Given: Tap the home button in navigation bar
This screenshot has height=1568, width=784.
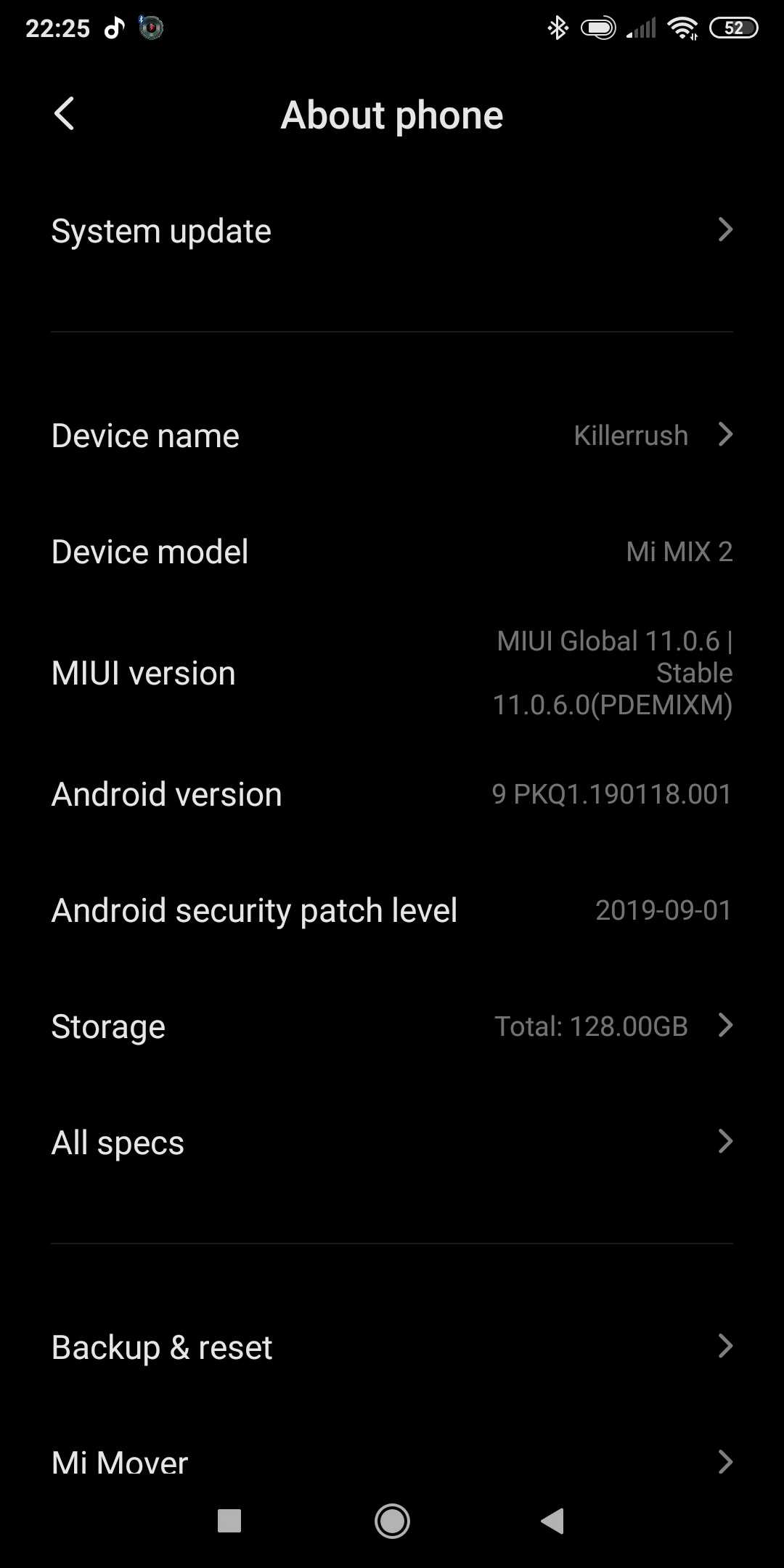Looking at the screenshot, I should coord(392,1521).
